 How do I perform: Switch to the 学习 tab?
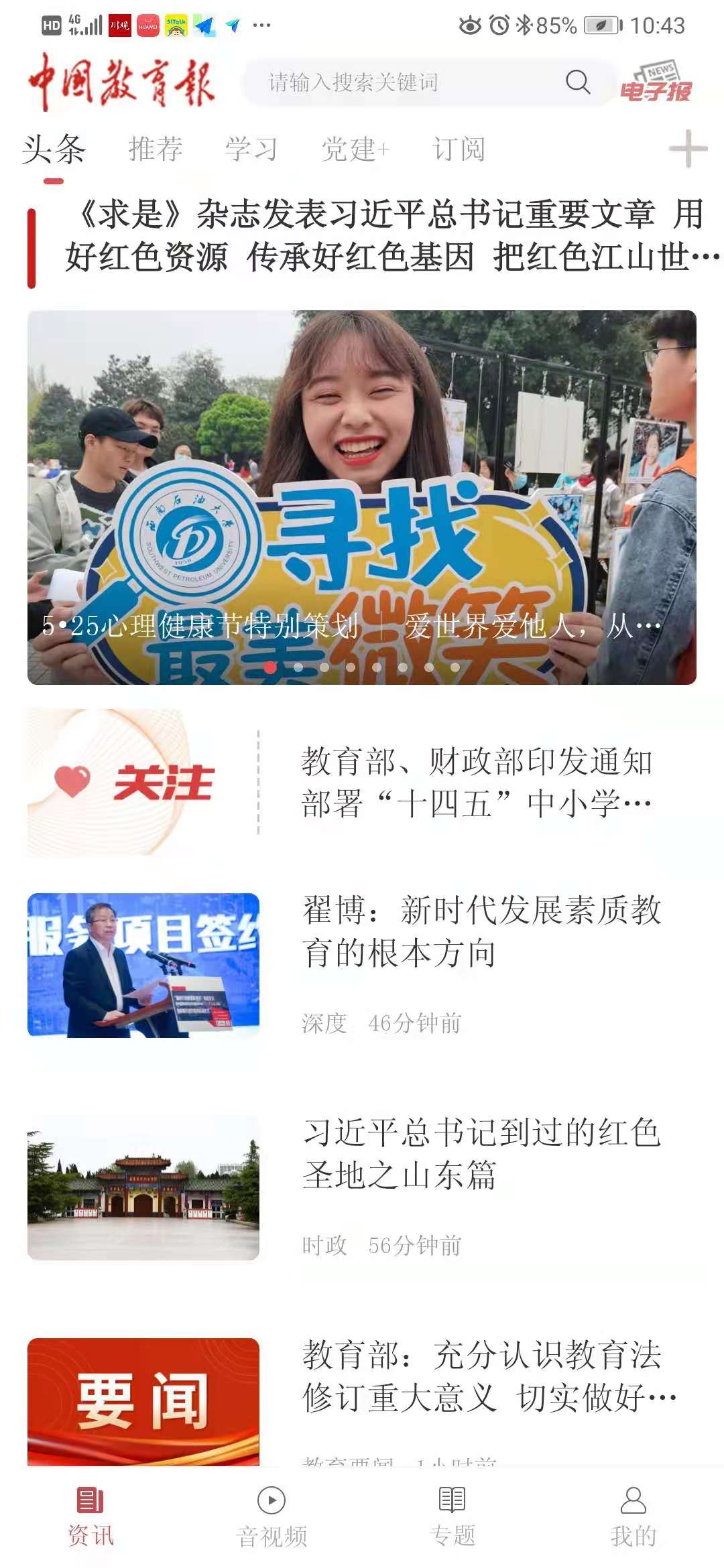pyautogui.click(x=251, y=149)
